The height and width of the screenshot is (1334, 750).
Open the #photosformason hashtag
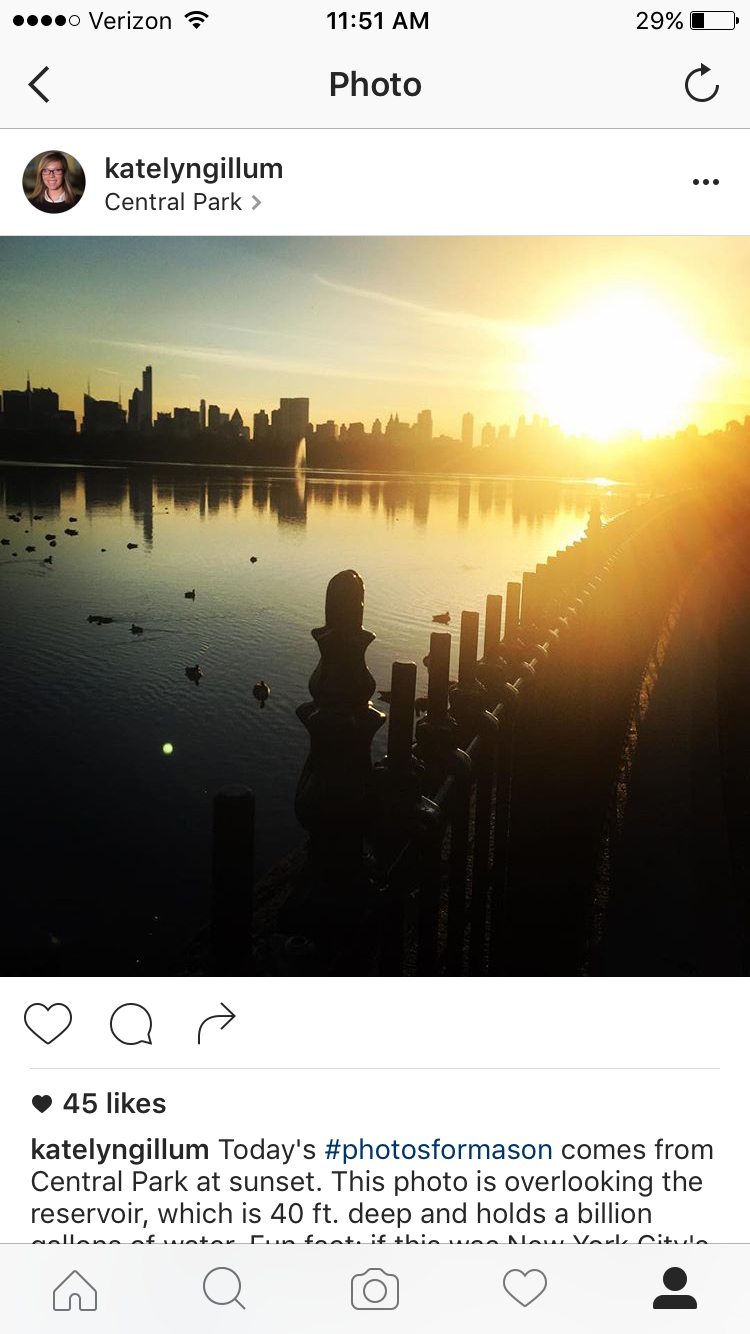438,1149
